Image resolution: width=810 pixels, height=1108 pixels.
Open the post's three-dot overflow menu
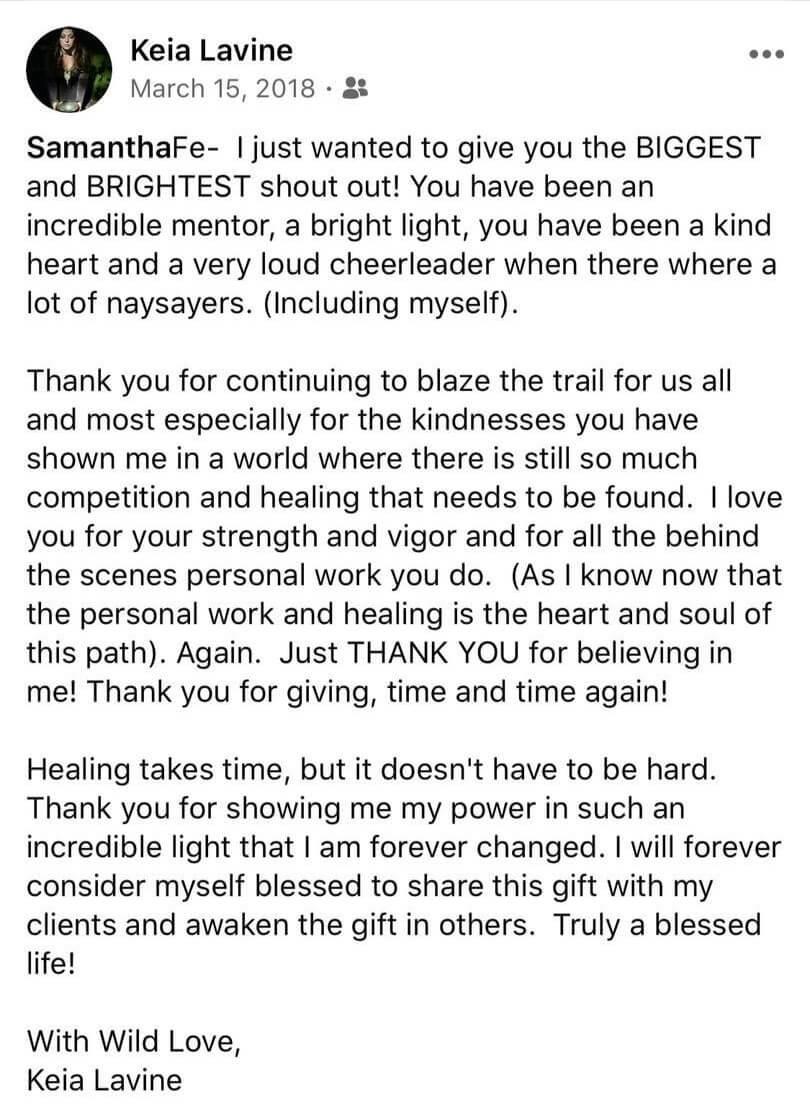[x=765, y=54]
